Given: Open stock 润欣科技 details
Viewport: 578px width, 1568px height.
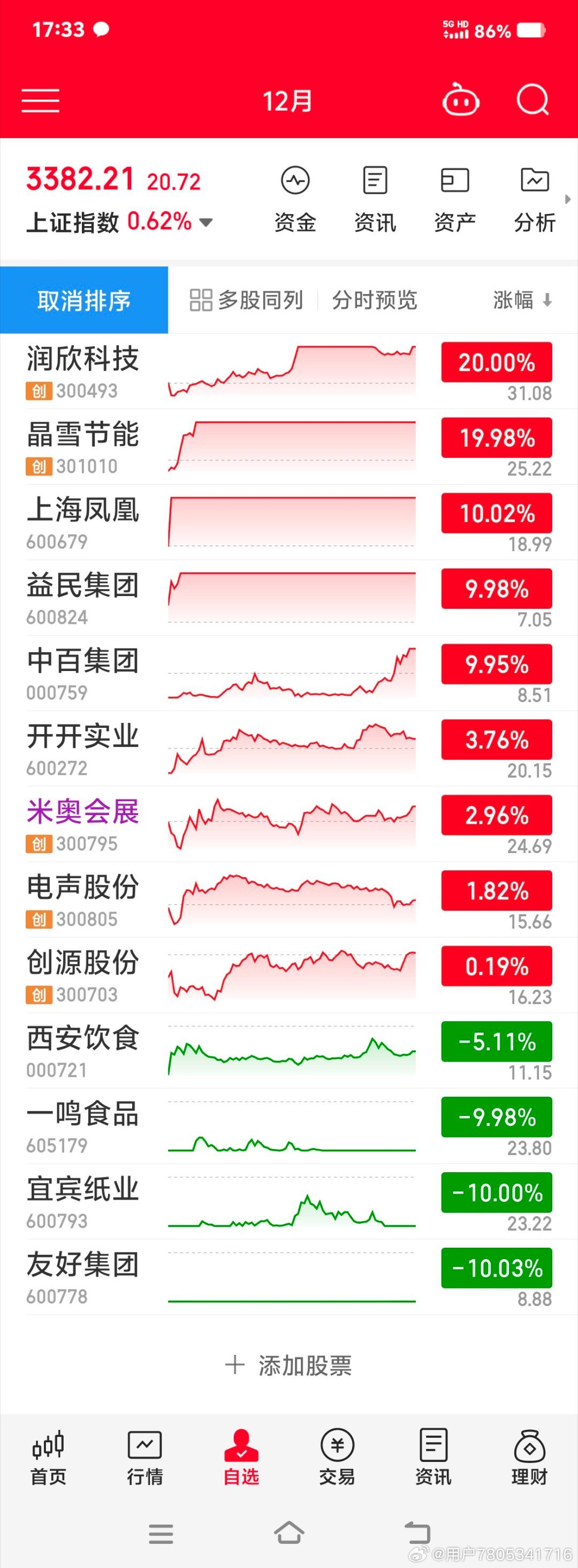Looking at the screenshot, I should 83,371.
